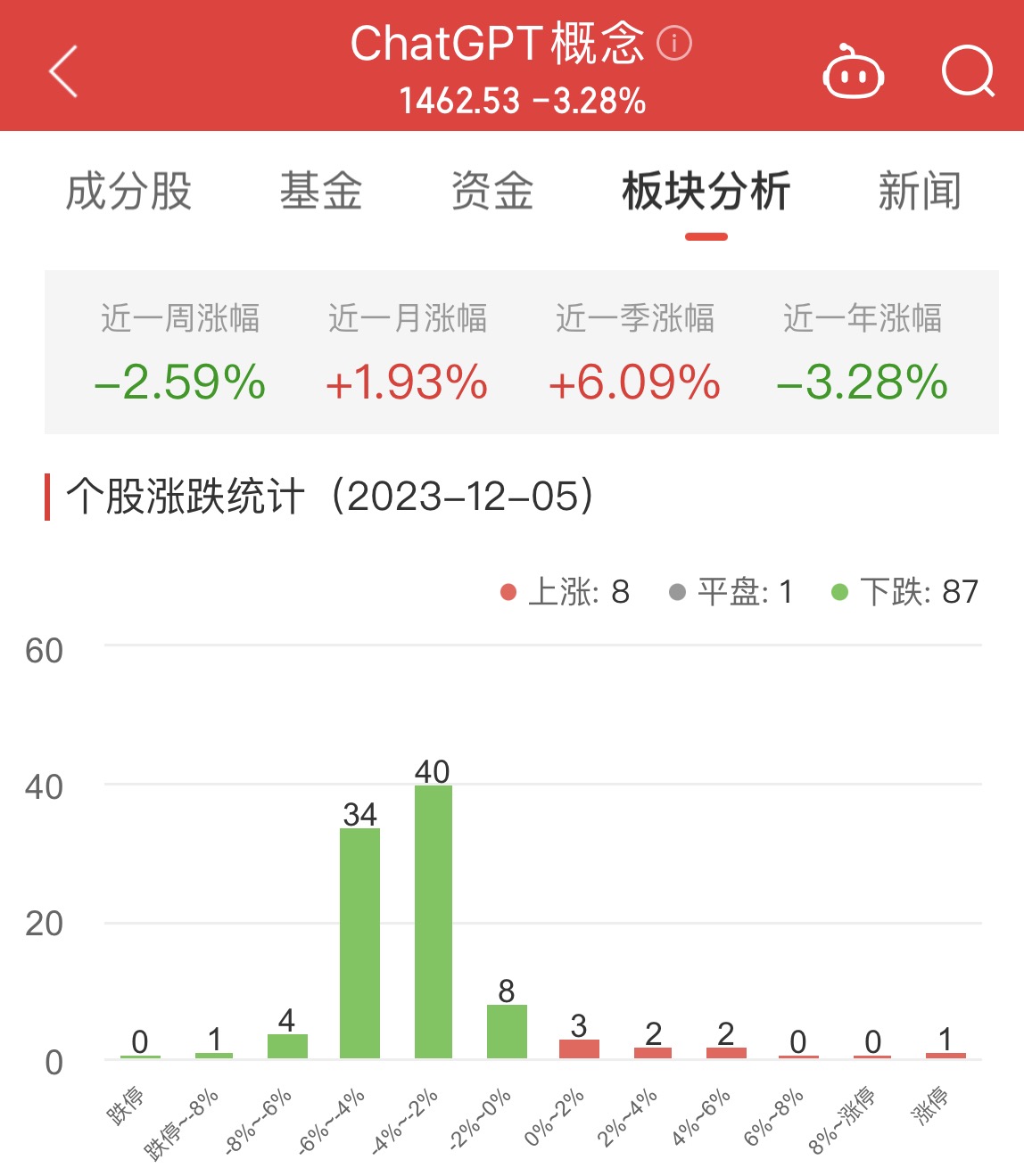
Task: Go back using the header arrow
Action: [63, 71]
